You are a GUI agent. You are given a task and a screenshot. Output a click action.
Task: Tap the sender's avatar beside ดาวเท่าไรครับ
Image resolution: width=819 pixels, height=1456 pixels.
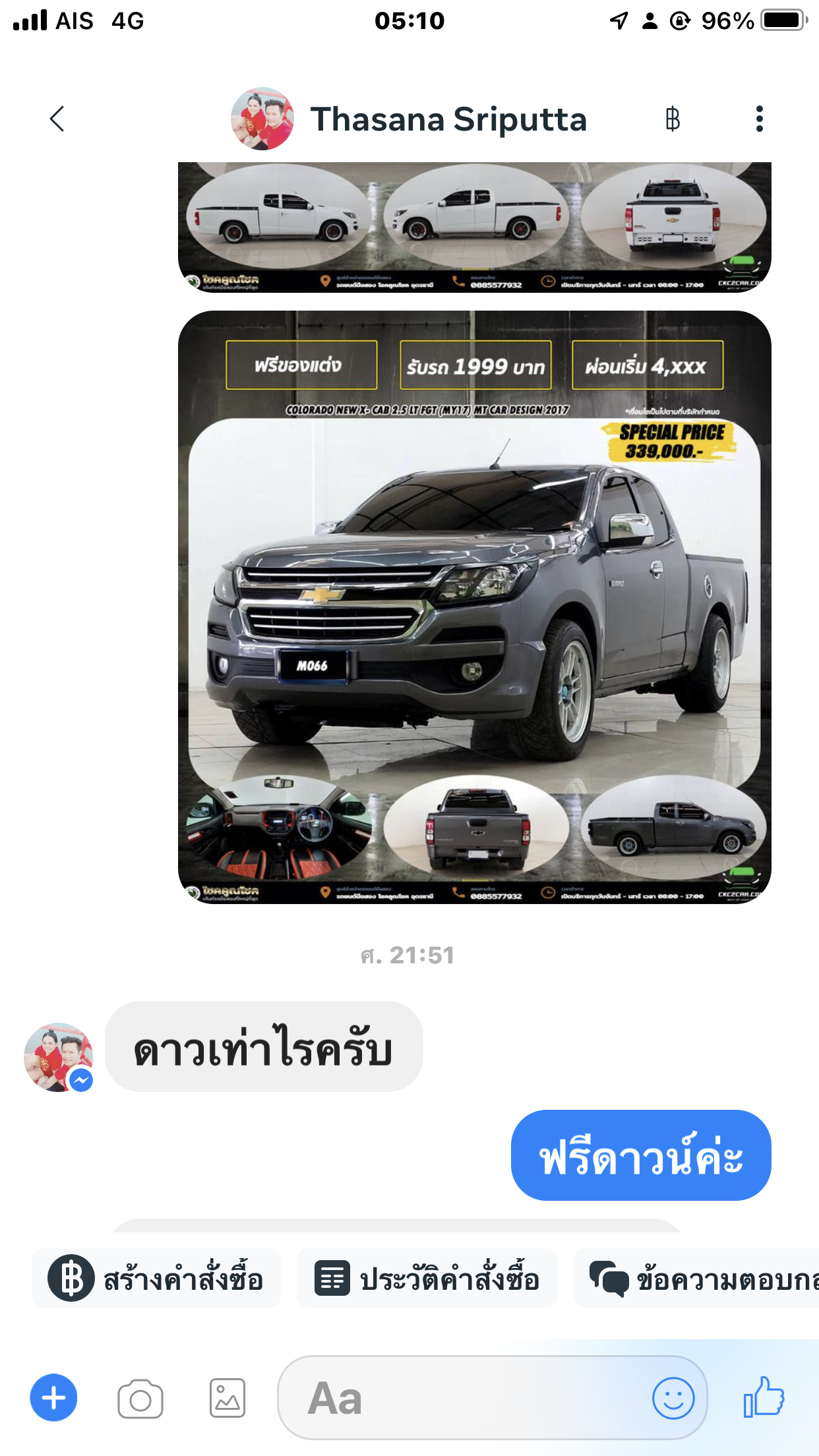(58, 1057)
